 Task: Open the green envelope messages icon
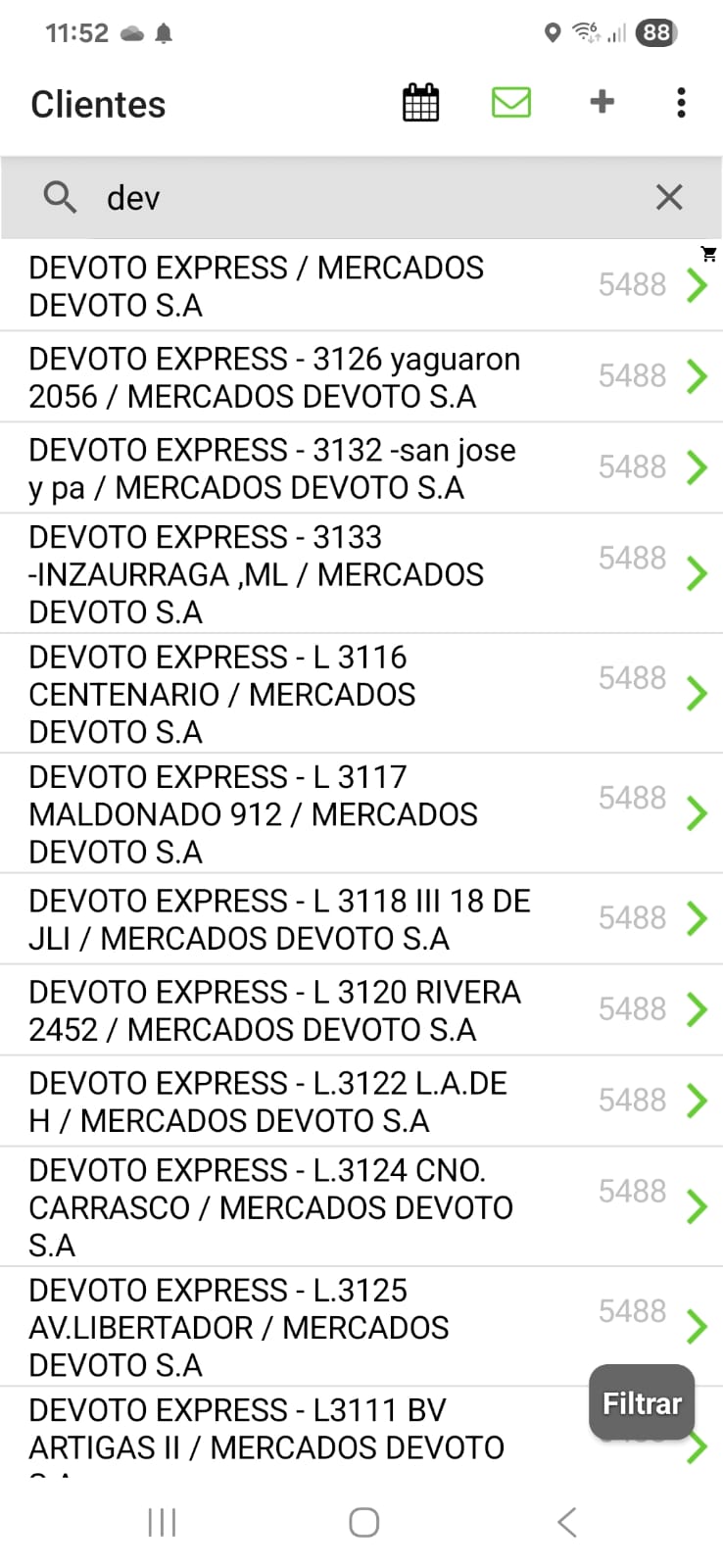tap(511, 103)
